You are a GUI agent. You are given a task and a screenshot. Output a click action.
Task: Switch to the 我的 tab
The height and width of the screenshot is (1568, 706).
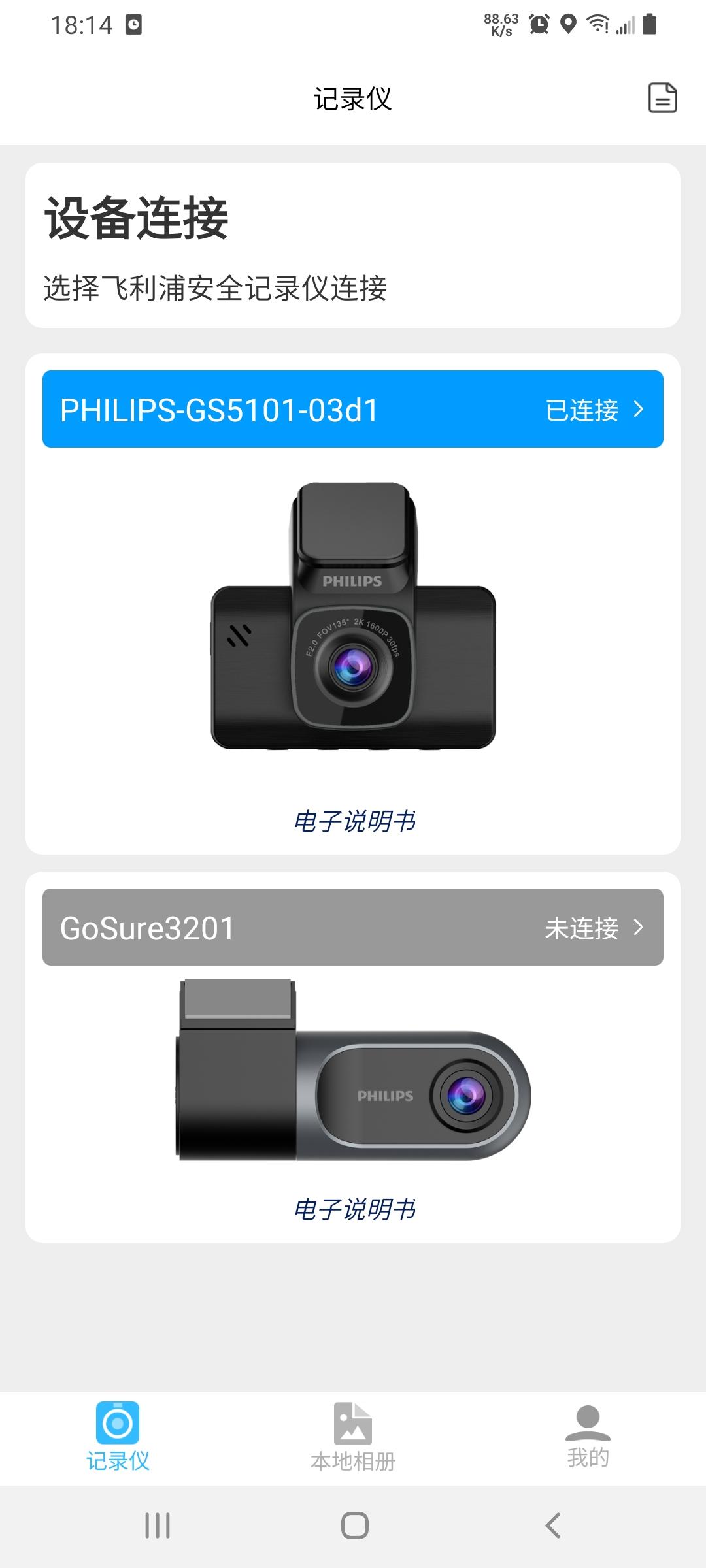click(x=587, y=1441)
